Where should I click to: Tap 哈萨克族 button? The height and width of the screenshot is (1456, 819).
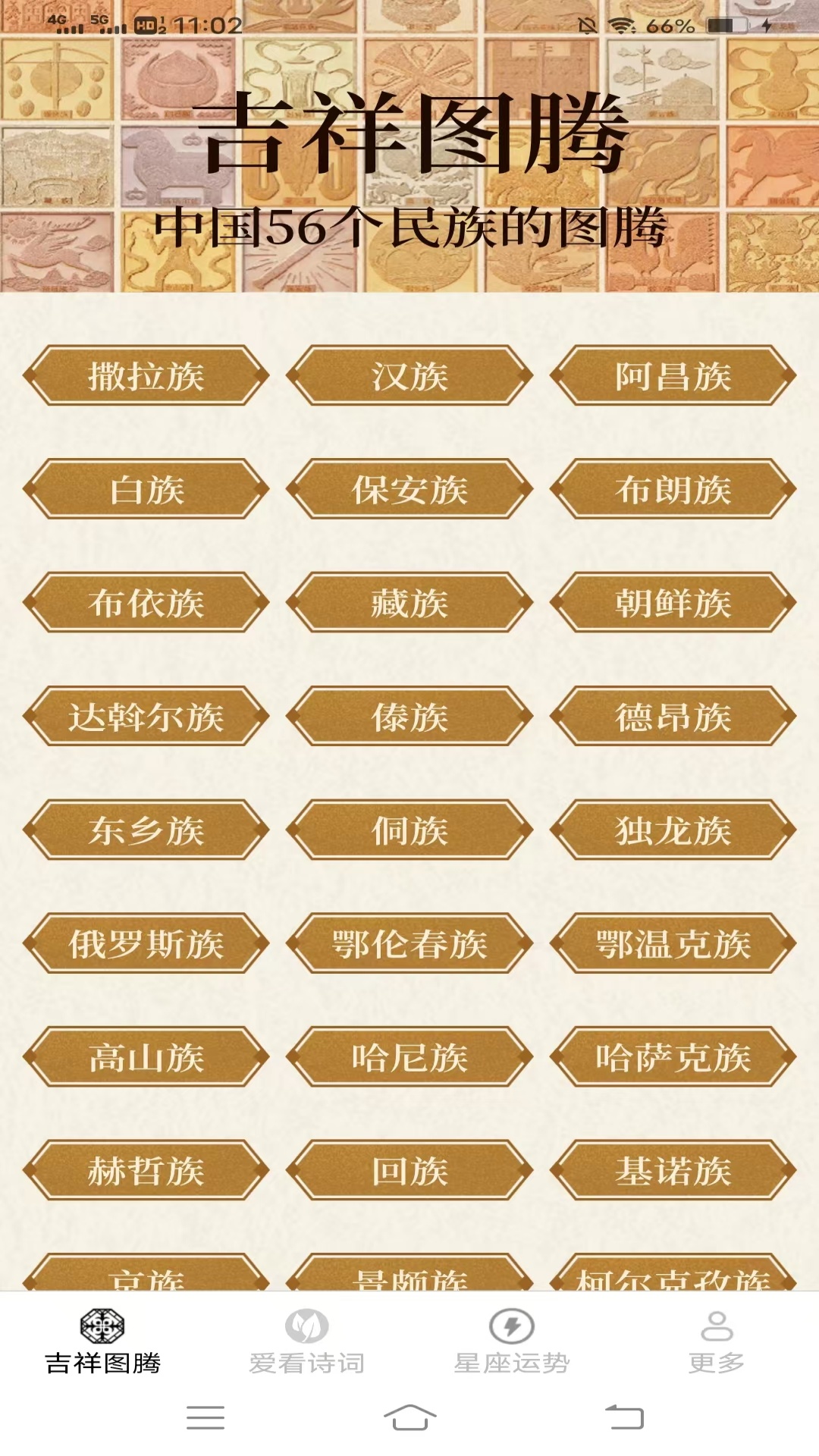(x=673, y=1057)
